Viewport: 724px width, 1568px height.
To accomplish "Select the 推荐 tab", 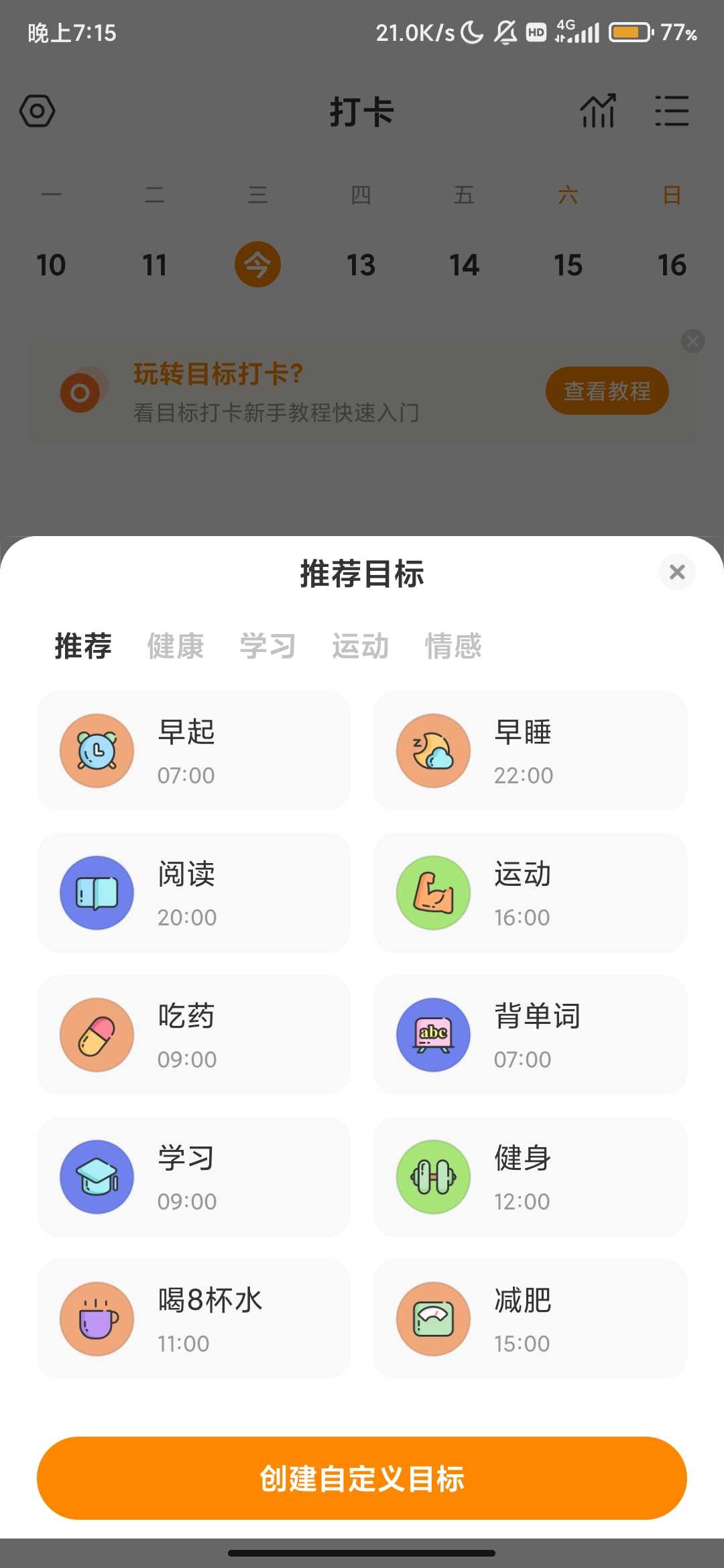I will click(x=83, y=646).
